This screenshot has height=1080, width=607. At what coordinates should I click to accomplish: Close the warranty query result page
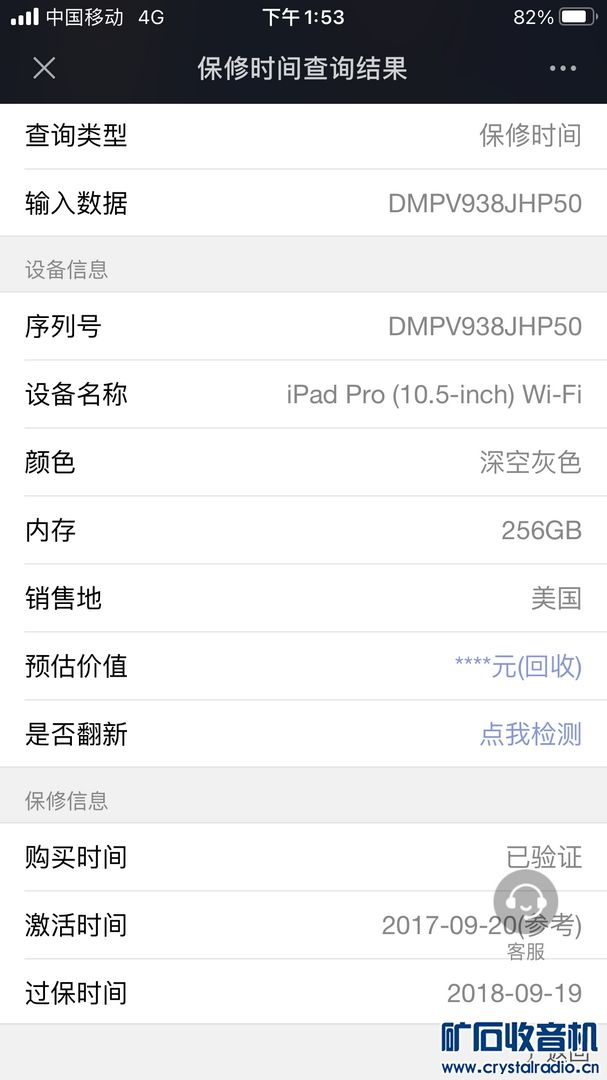tap(44, 68)
